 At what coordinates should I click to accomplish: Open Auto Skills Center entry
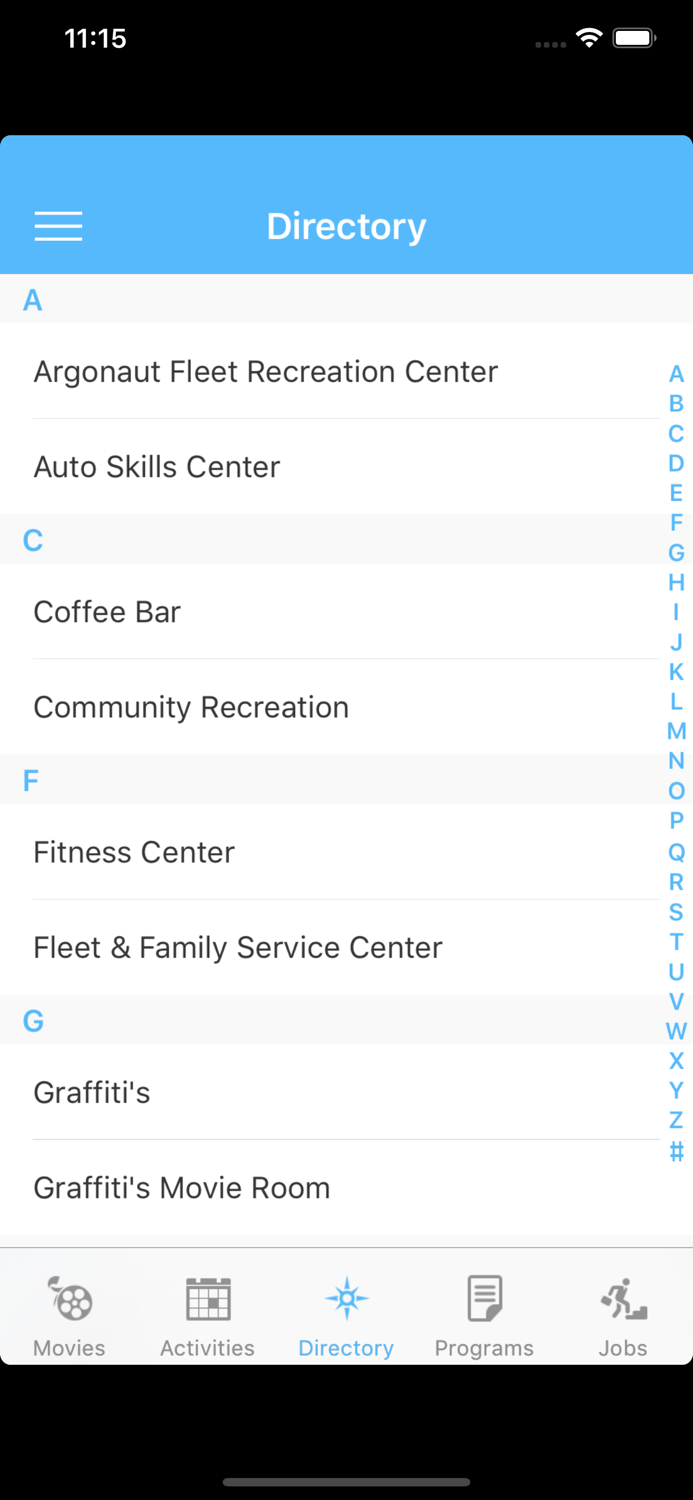(x=157, y=467)
